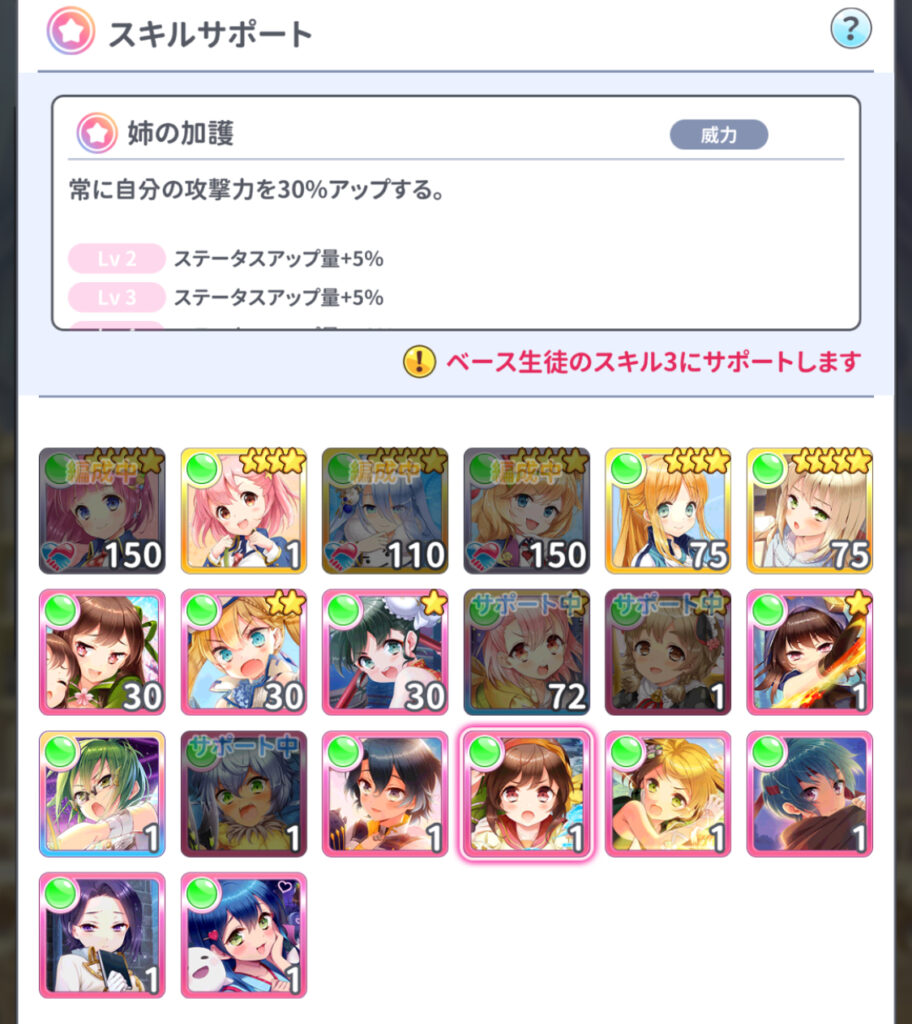Screen dimensions: 912x1024
Task: Pick the blonde four-star level 75 card
Action: [x=809, y=510]
